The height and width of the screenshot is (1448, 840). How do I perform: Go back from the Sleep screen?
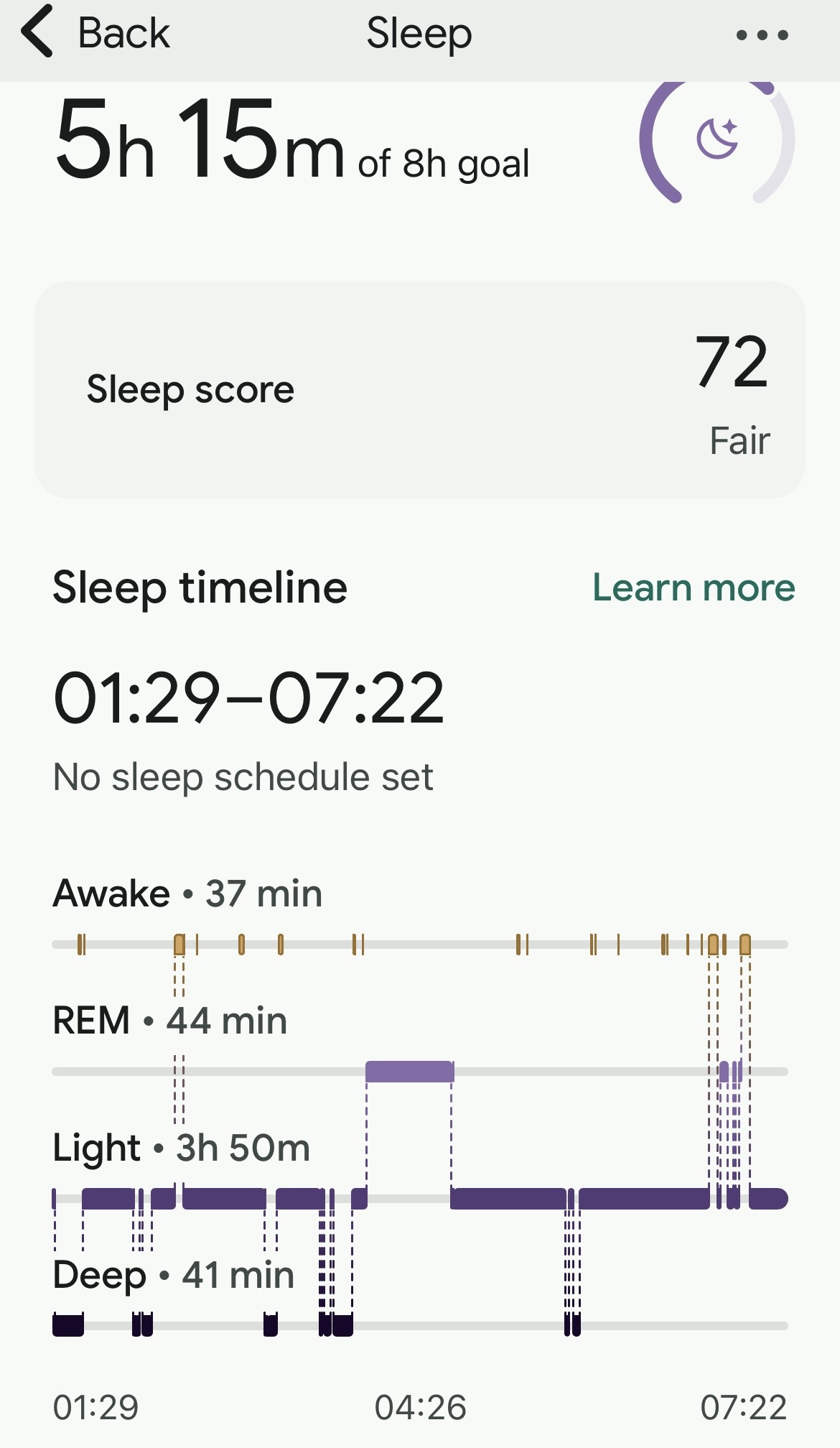pos(95,33)
